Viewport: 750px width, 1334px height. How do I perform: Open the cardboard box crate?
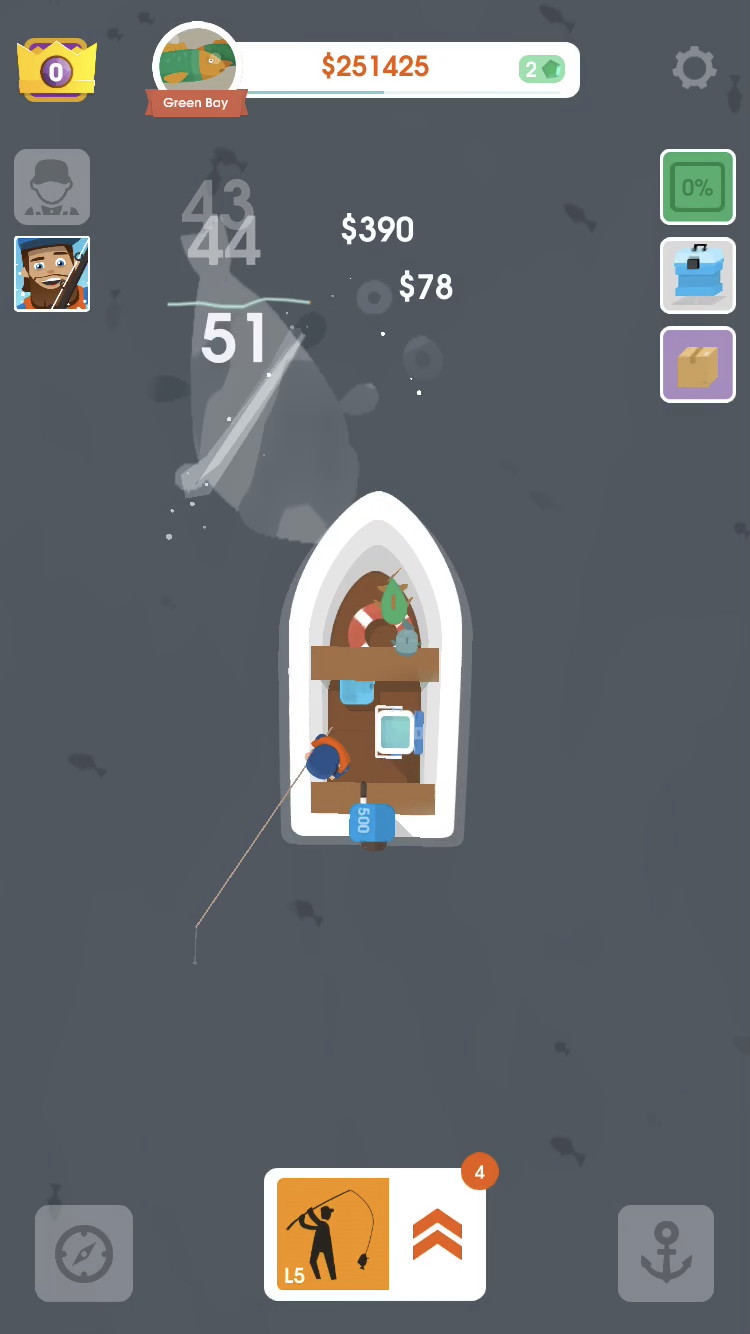point(697,364)
